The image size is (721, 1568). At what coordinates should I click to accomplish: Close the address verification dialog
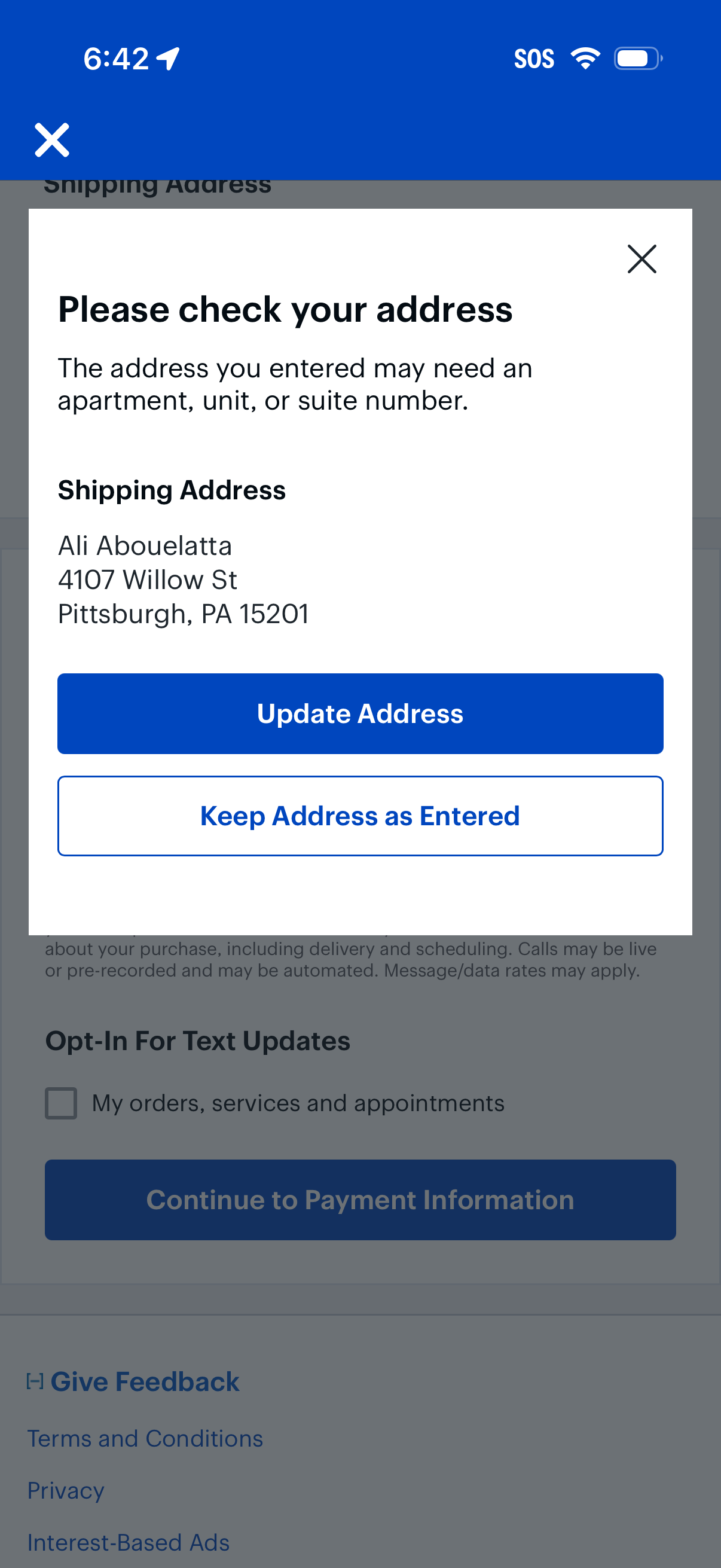pos(641,259)
